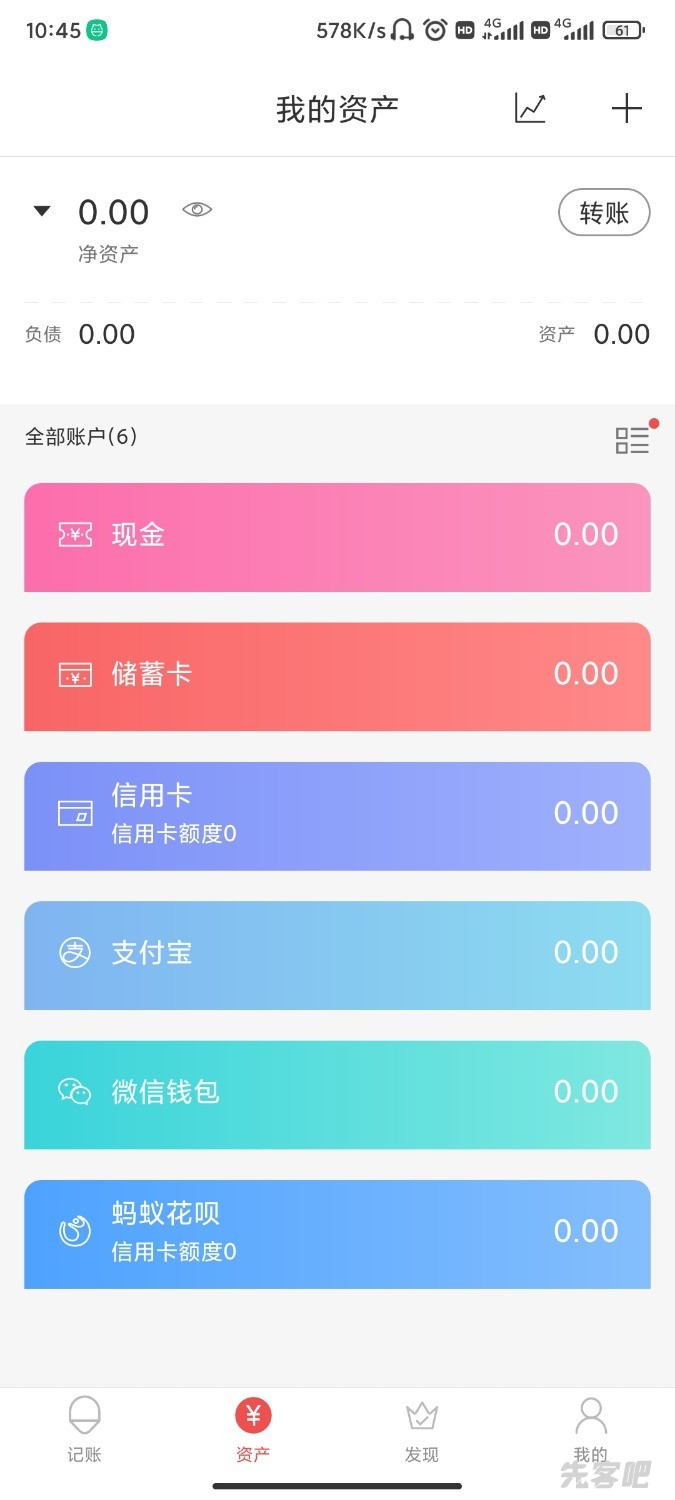Screen dimensions: 675x1500
Task: Switch to the 发现 tab
Action: point(422,1430)
